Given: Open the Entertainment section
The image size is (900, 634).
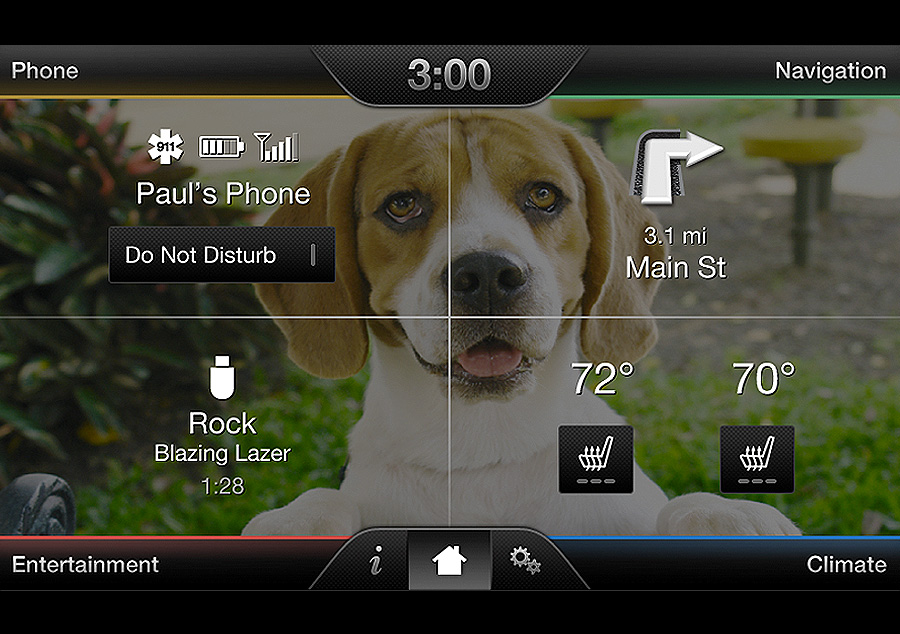Looking at the screenshot, I should [85, 564].
